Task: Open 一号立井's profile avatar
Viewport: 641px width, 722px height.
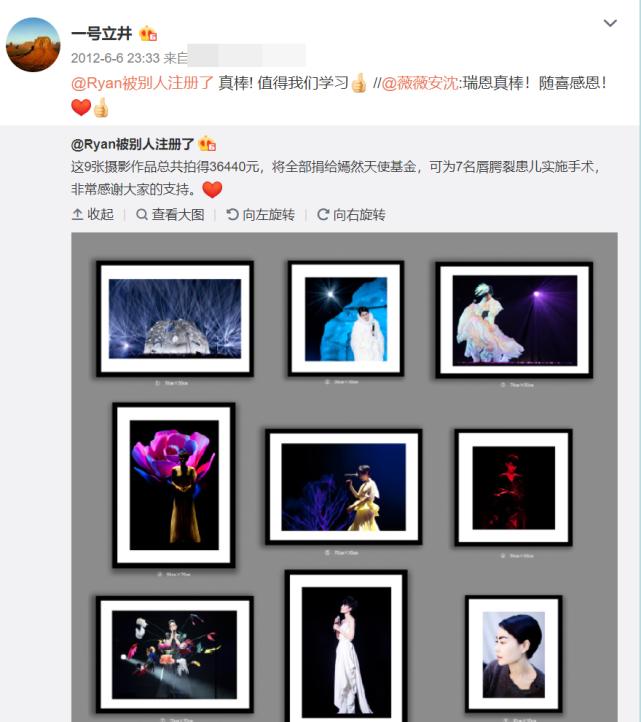Action: pyautogui.click(x=33, y=44)
